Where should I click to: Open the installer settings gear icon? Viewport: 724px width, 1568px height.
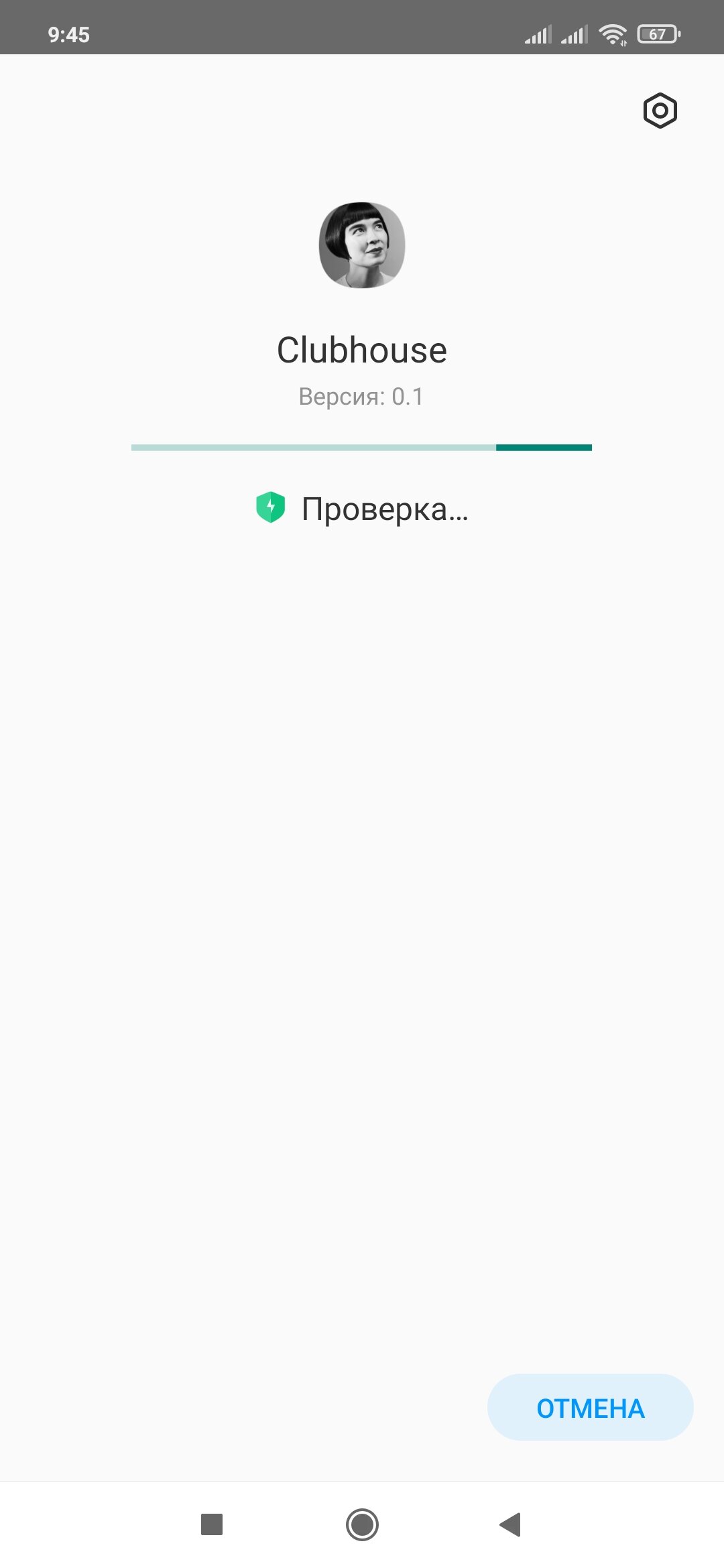(660, 111)
